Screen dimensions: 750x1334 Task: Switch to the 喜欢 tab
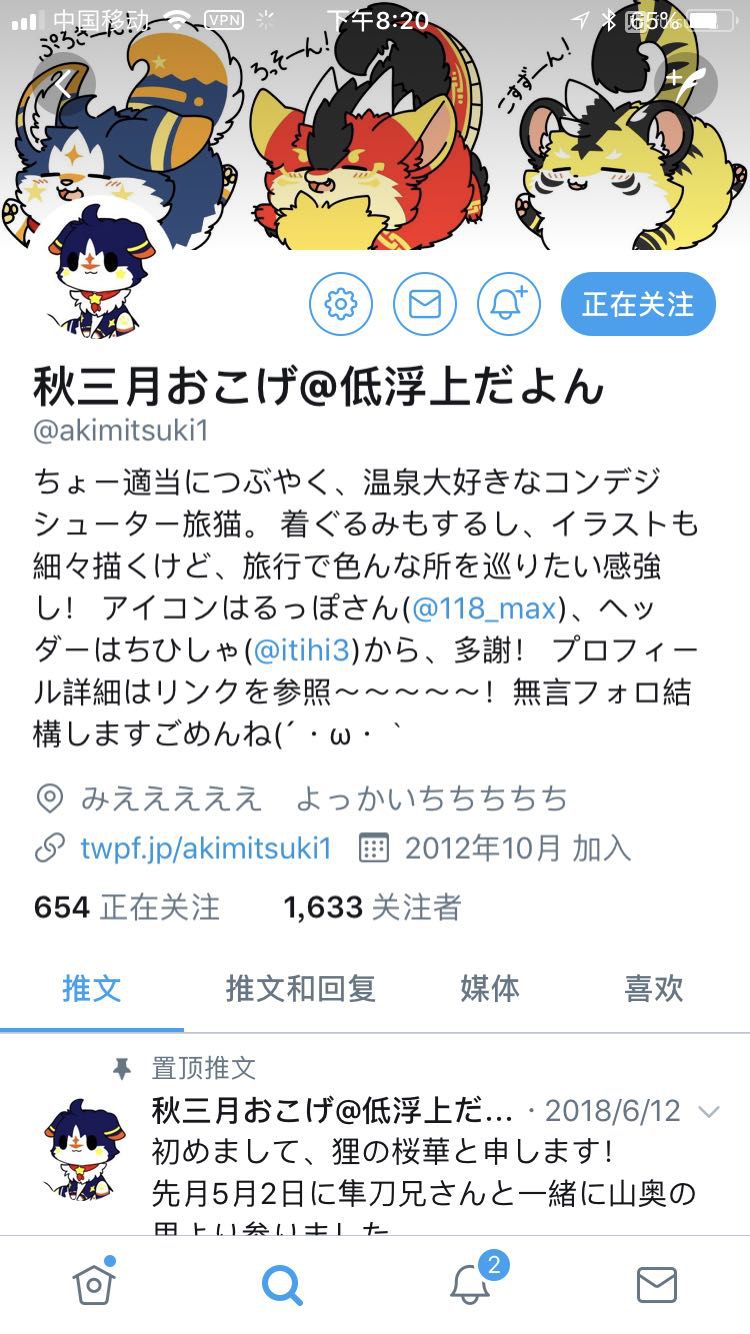pos(654,989)
